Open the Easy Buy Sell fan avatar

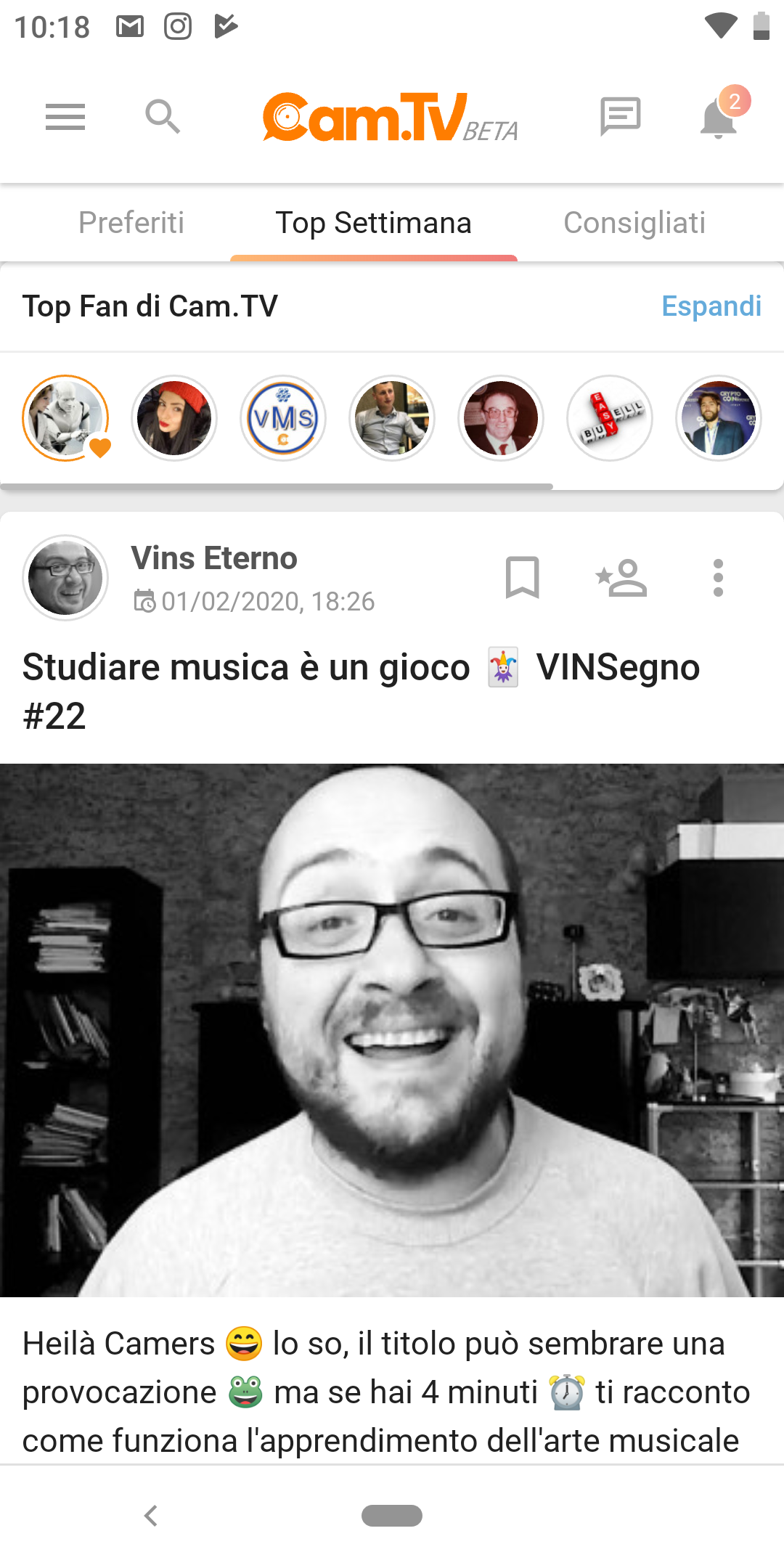tap(610, 418)
